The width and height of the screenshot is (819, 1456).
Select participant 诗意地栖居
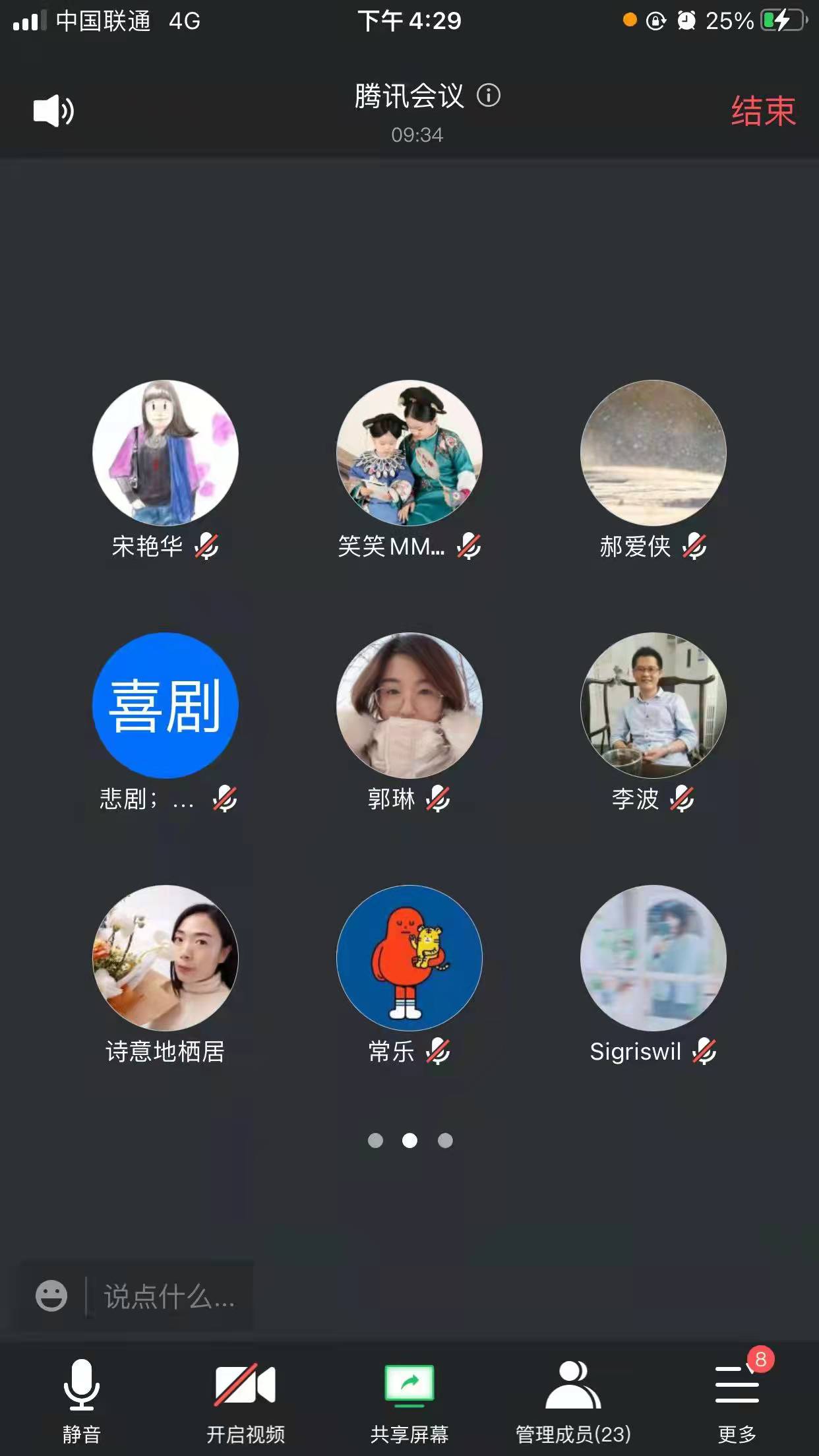pyautogui.click(x=166, y=957)
